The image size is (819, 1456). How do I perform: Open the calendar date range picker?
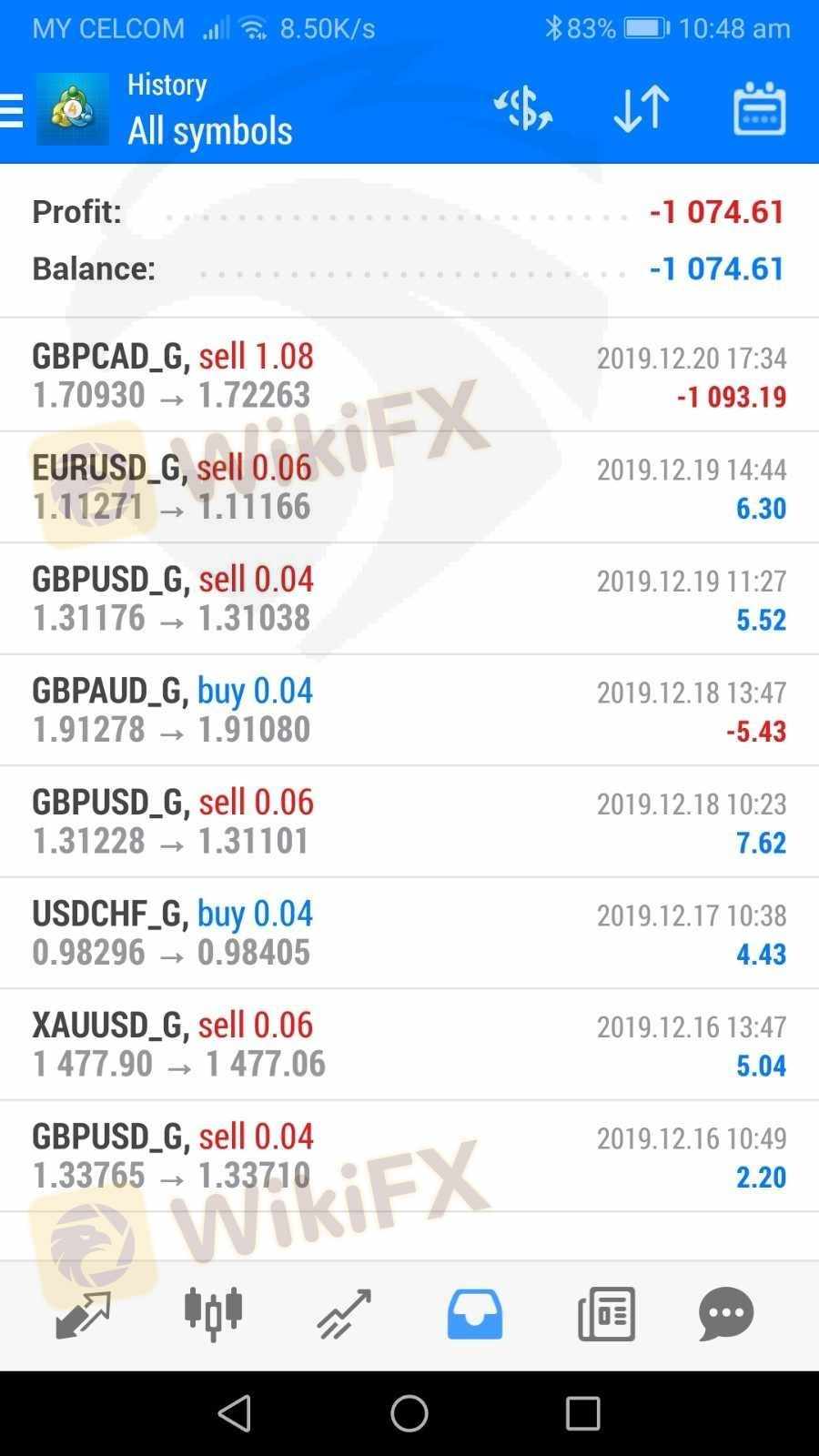pyautogui.click(x=759, y=109)
